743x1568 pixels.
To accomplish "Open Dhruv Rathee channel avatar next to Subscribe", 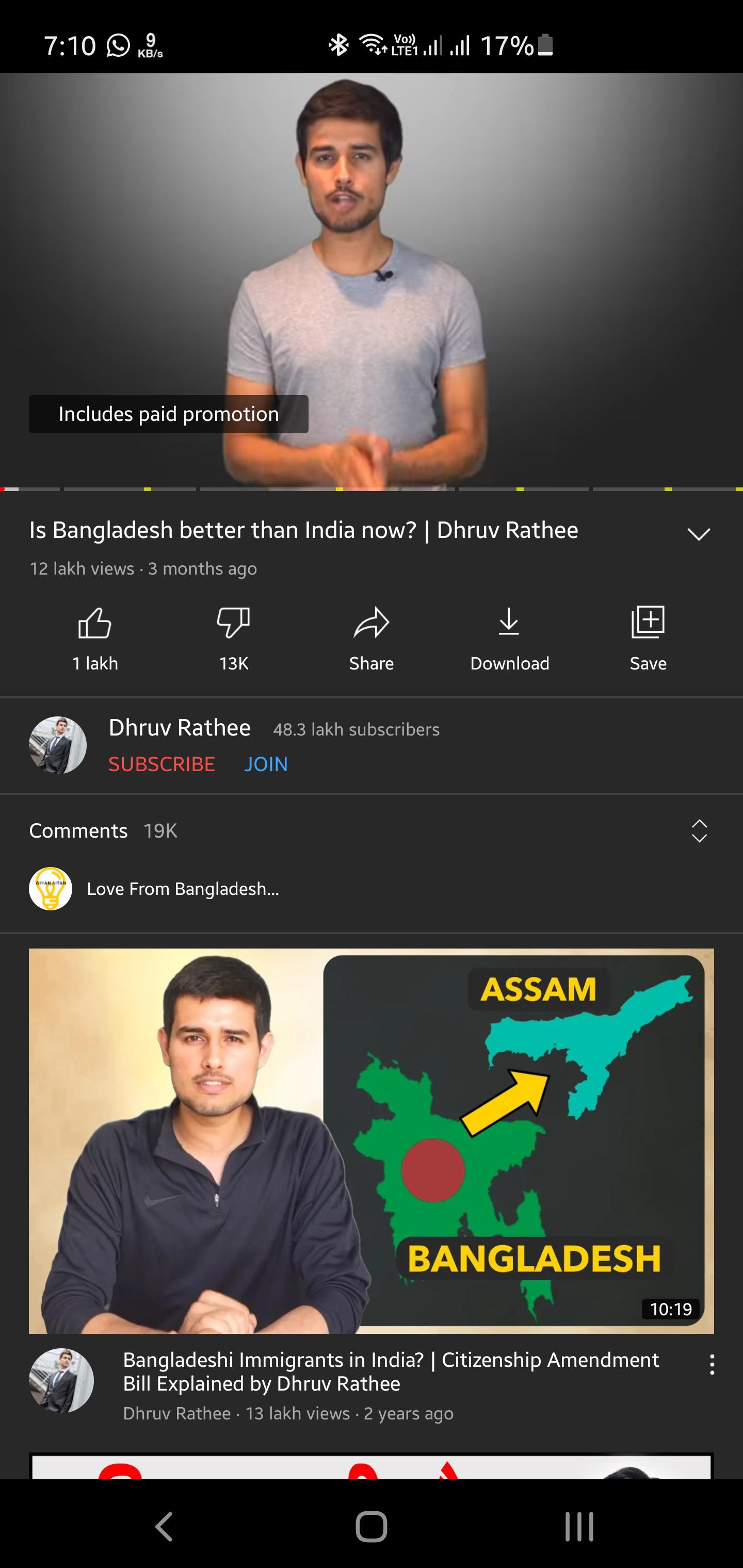I will coord(58,745).
